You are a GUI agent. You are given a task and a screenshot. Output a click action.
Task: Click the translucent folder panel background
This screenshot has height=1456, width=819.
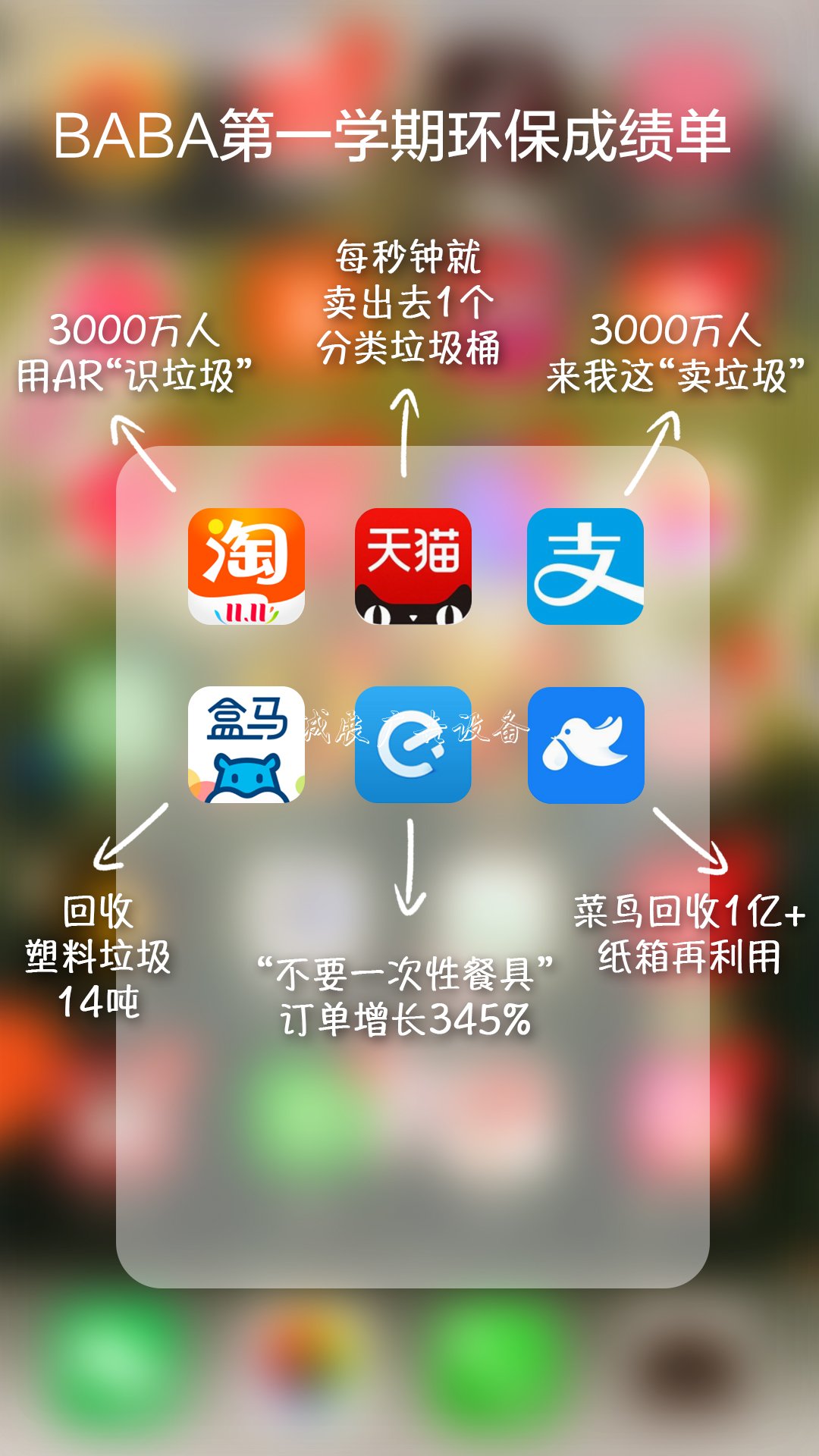[x=409, y=1175]
